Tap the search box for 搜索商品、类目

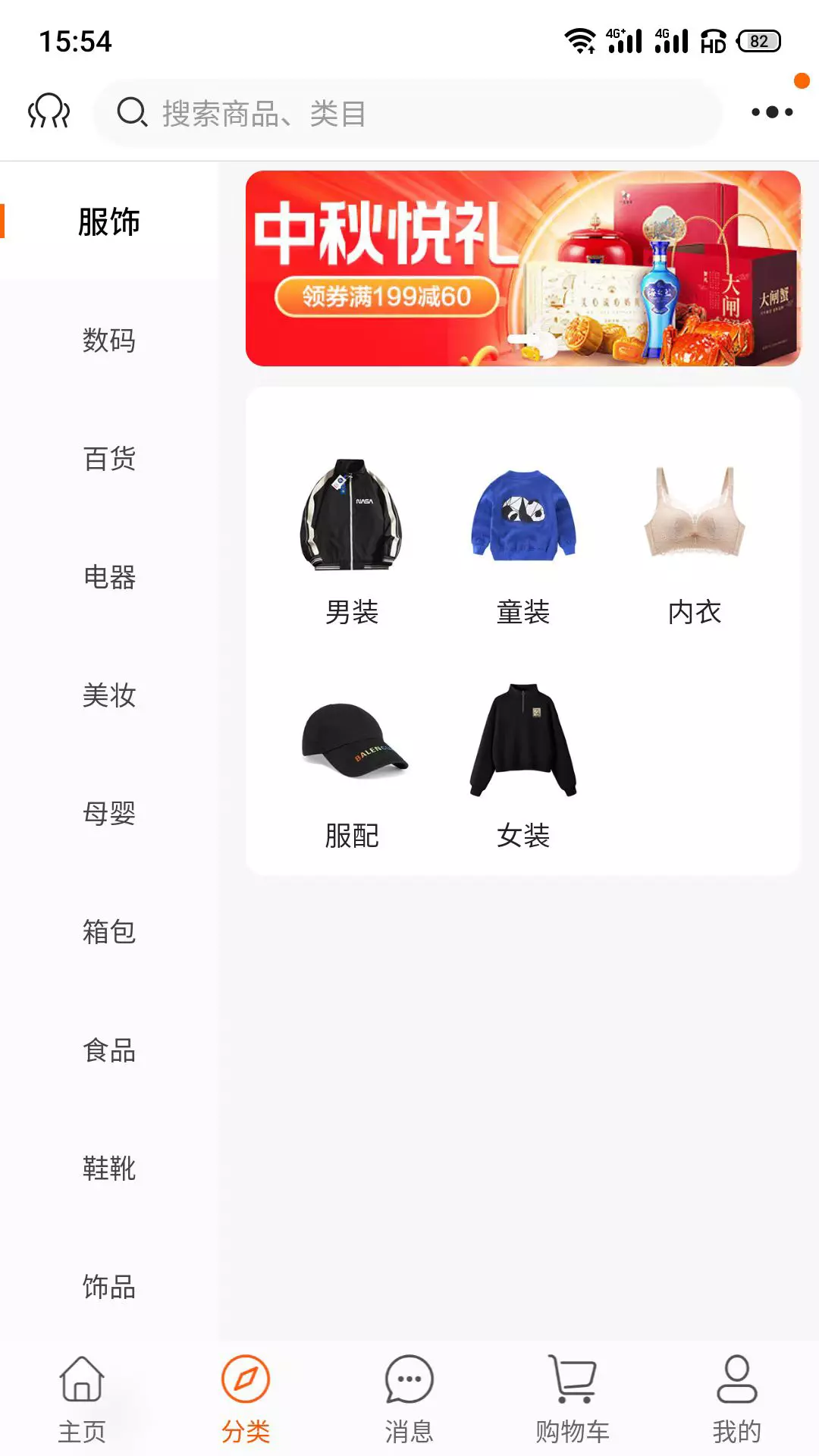coord(407,113)
